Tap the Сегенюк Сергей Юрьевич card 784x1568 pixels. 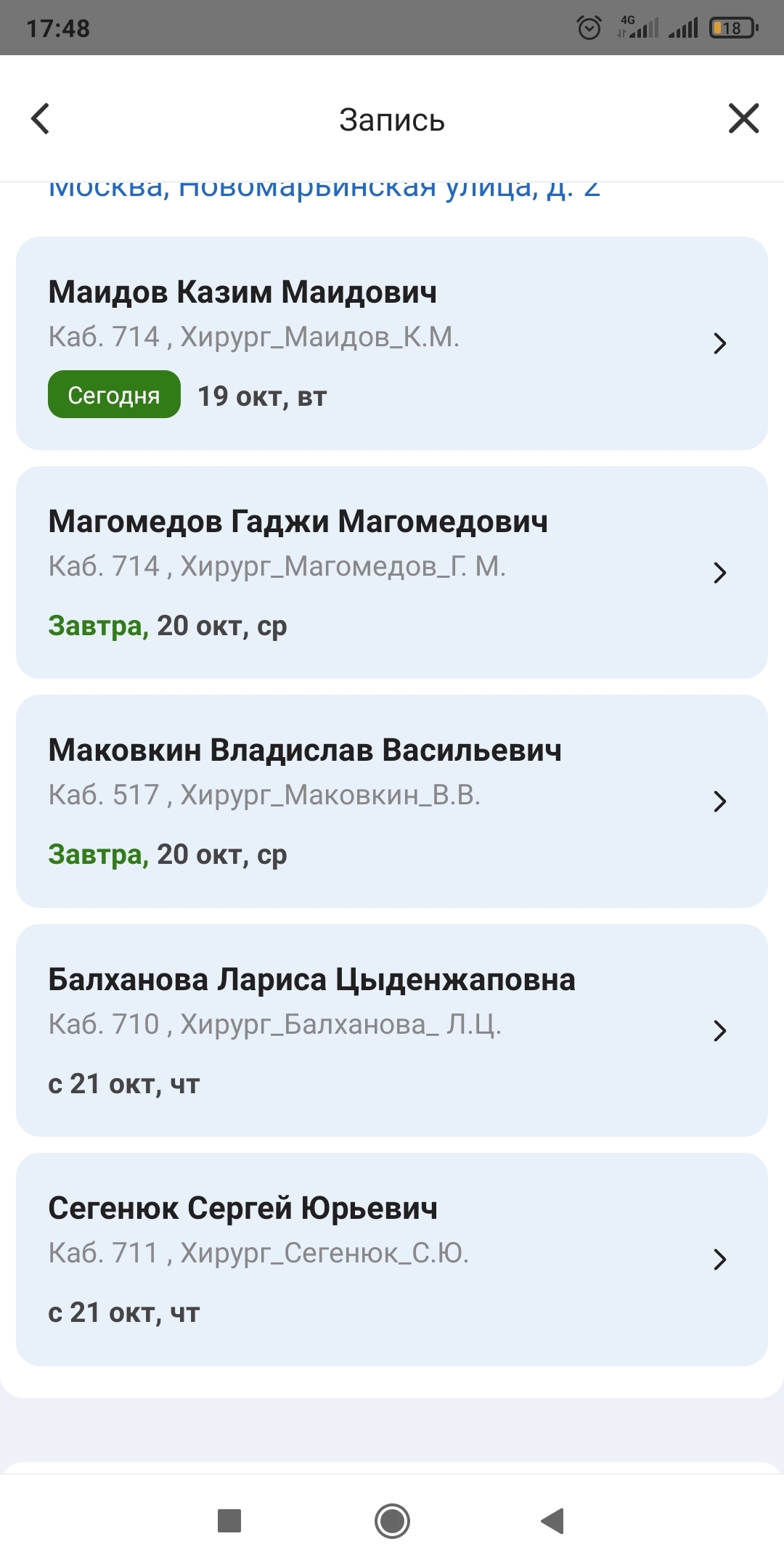392,1259
